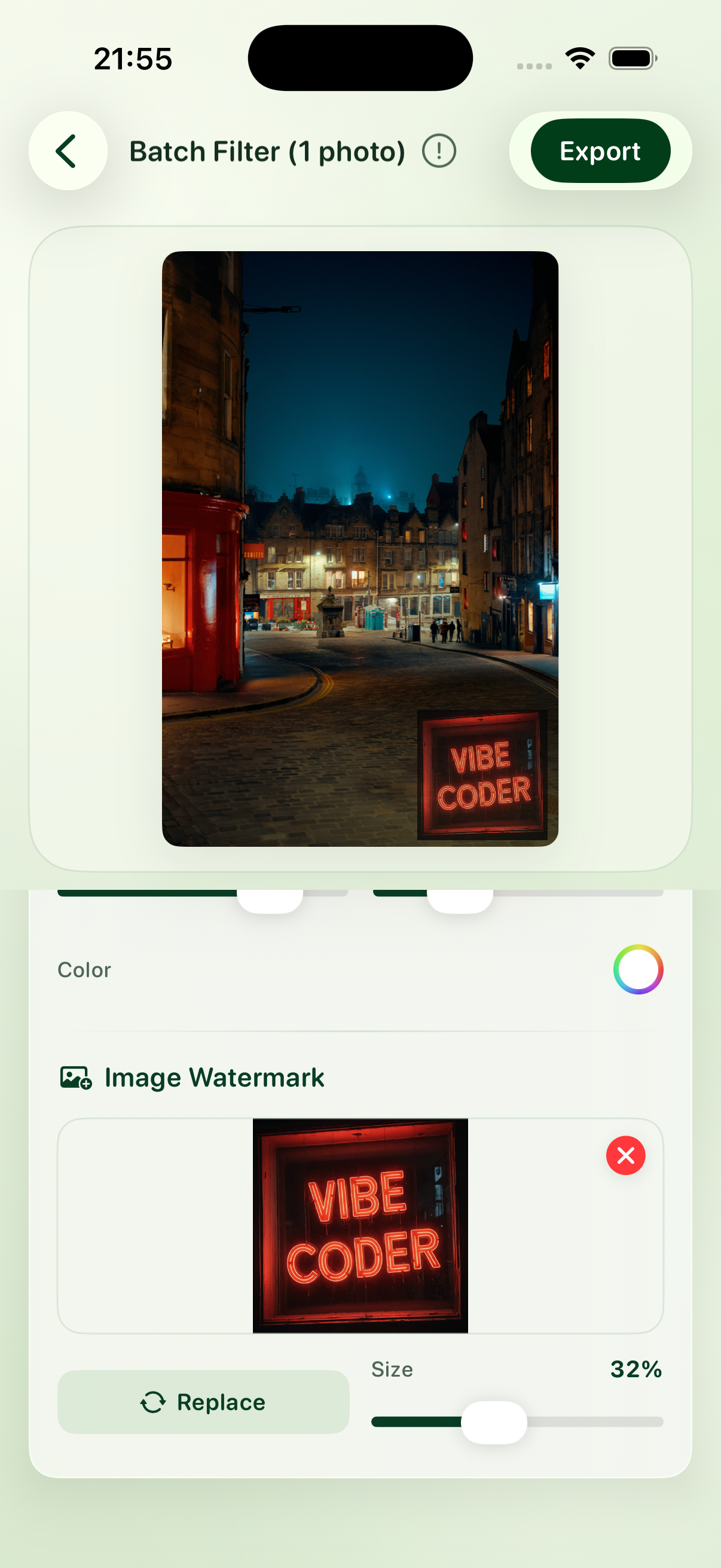The image size is (721, 1568).
Task: Open the info icon beside Batch Filter
Action: pos(439,151)
